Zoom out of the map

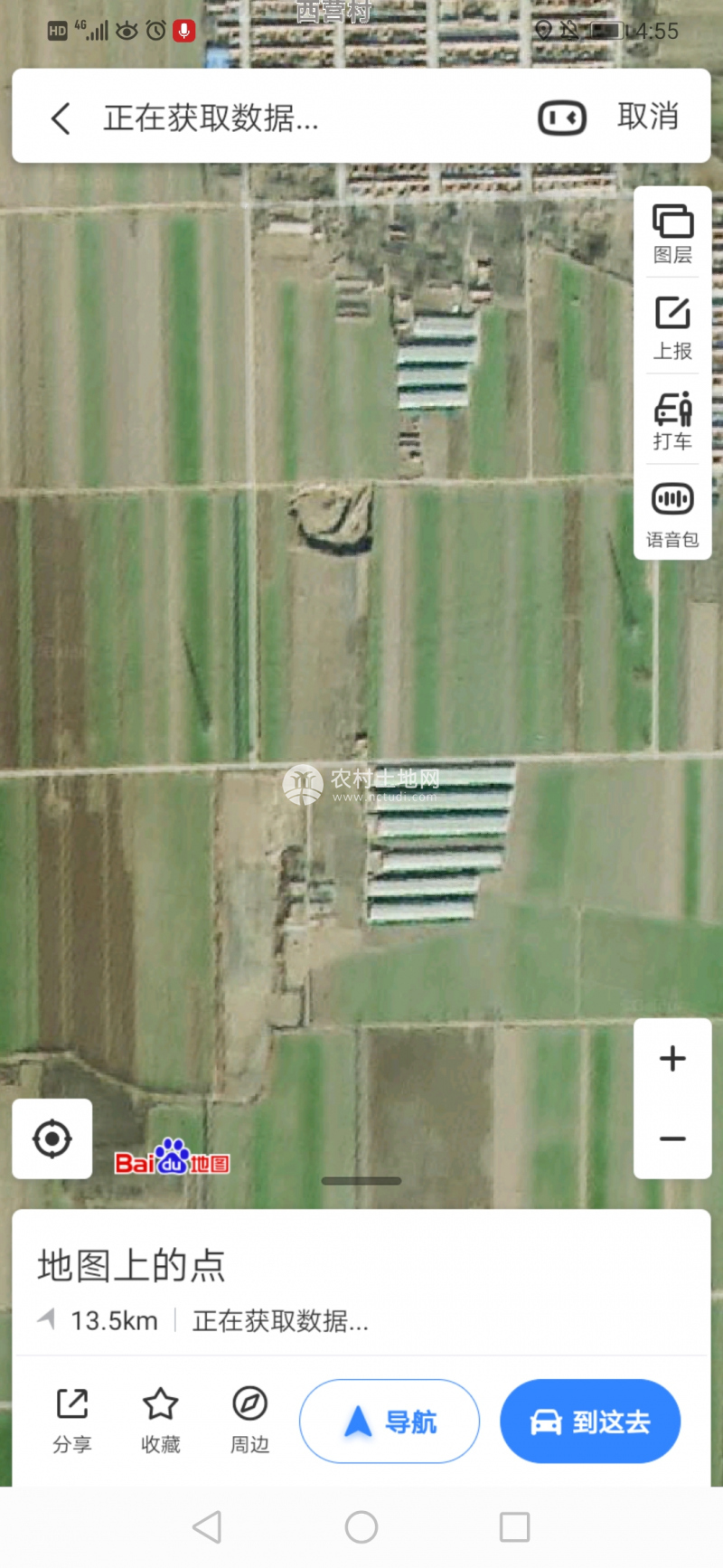pyautogui.click(x=672, y=1138)
